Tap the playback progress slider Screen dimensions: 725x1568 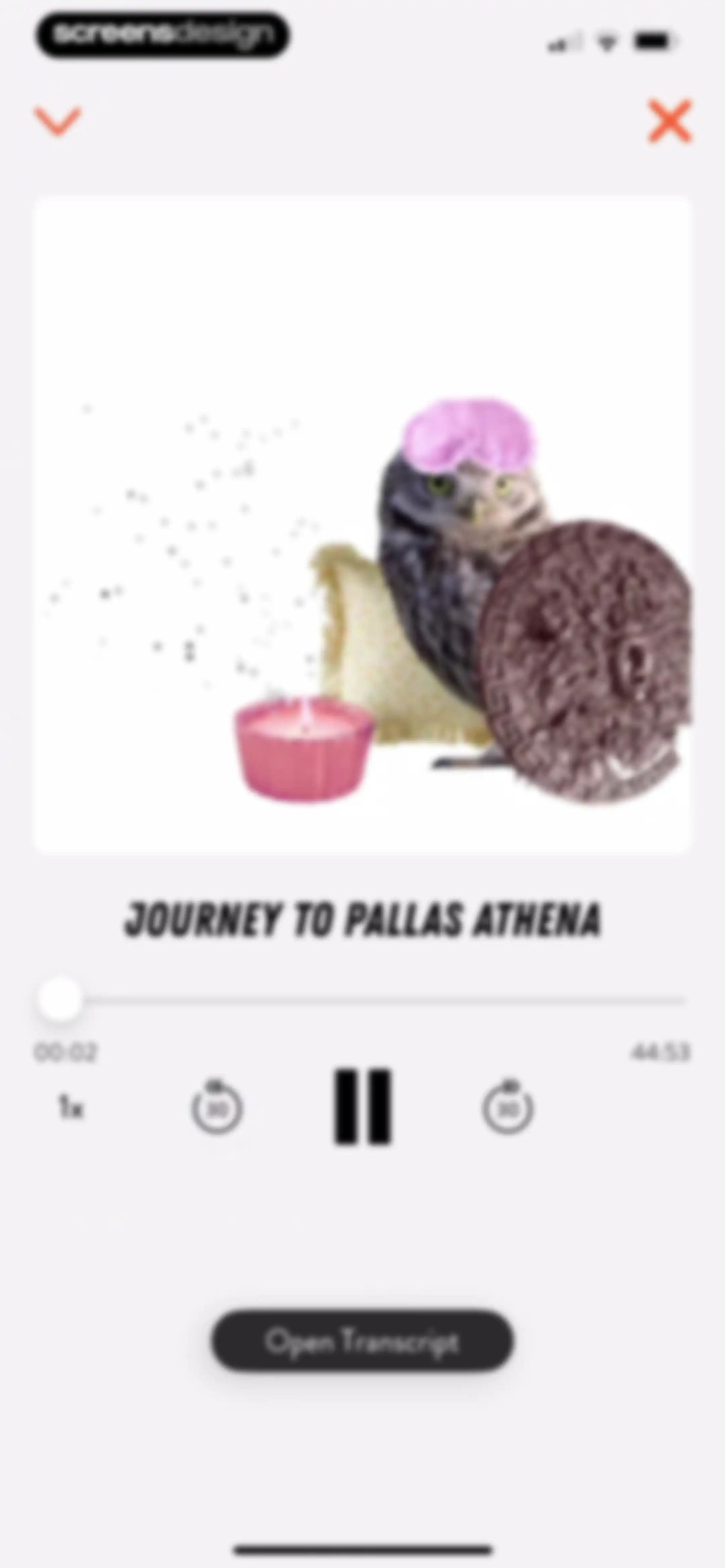point(362,1000)
